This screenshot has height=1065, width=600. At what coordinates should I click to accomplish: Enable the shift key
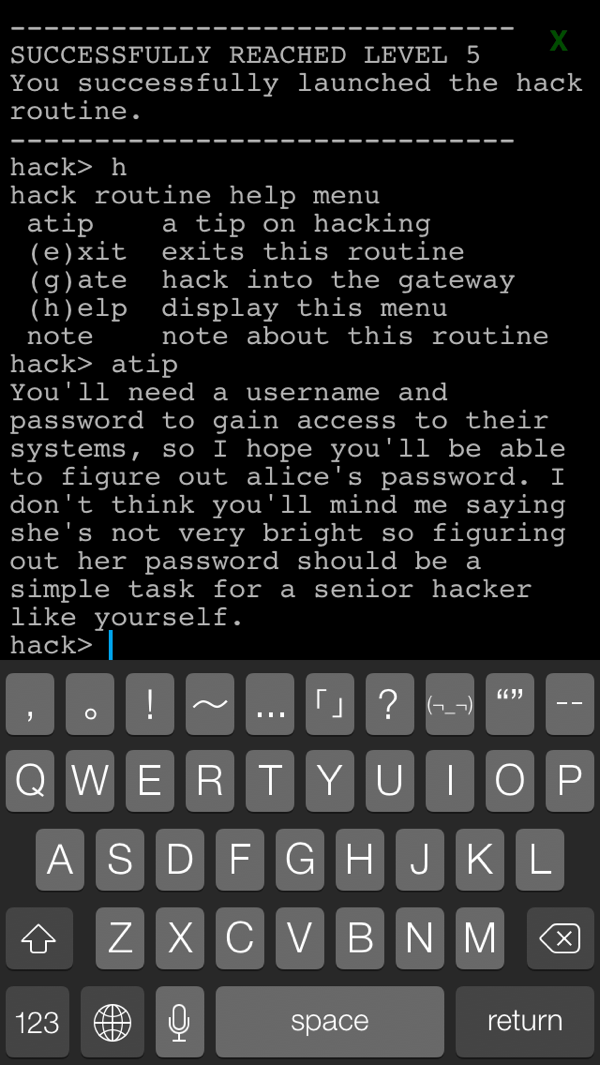tap(39, 938)
